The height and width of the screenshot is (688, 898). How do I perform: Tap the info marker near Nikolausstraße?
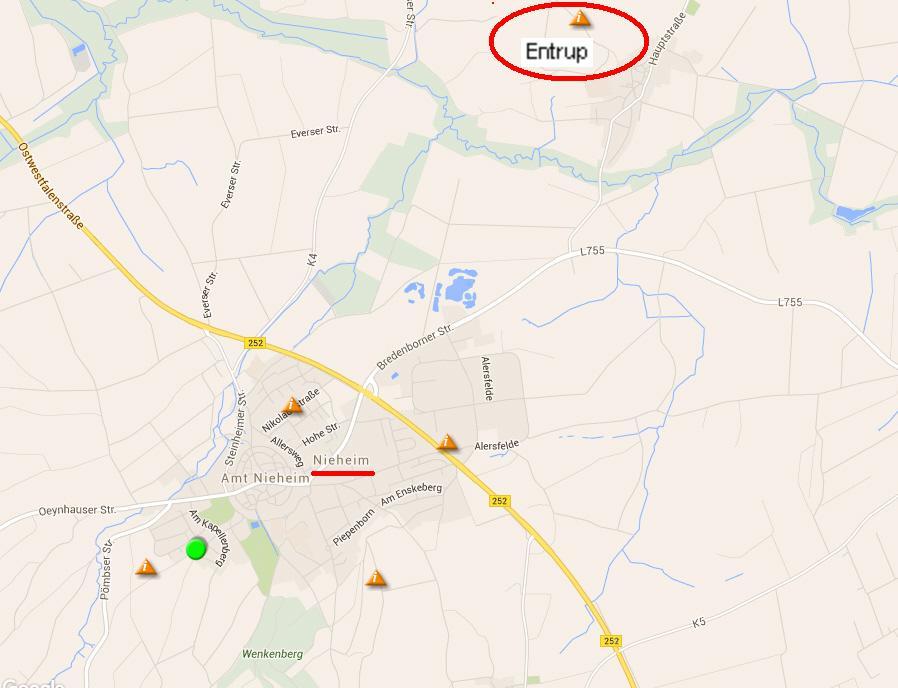point(293,405)
